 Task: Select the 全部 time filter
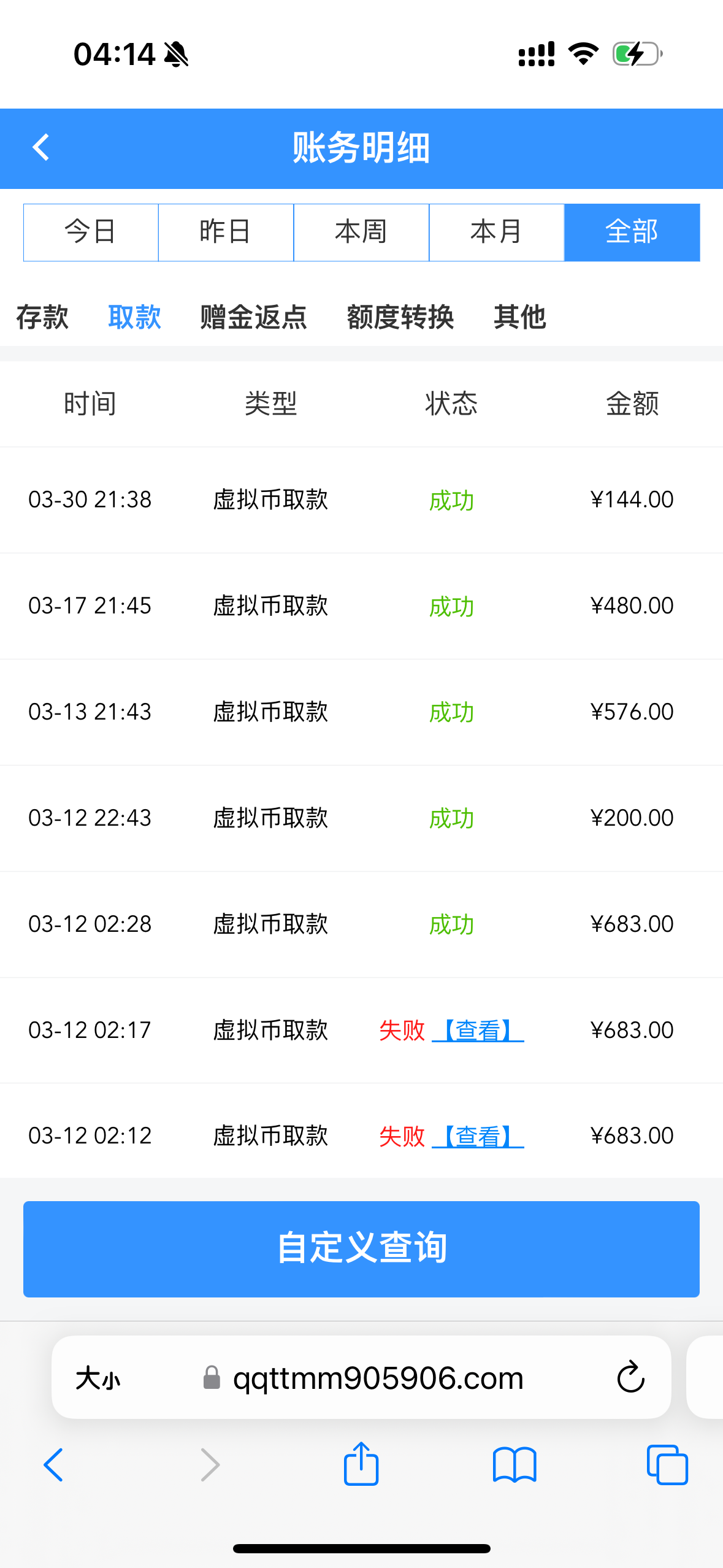click(x=632, y=233)
